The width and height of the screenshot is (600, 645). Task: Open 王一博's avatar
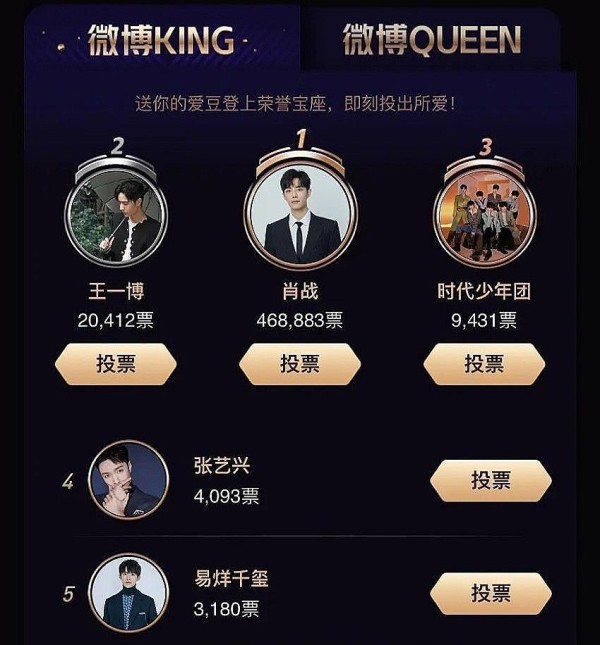point(116,217)
